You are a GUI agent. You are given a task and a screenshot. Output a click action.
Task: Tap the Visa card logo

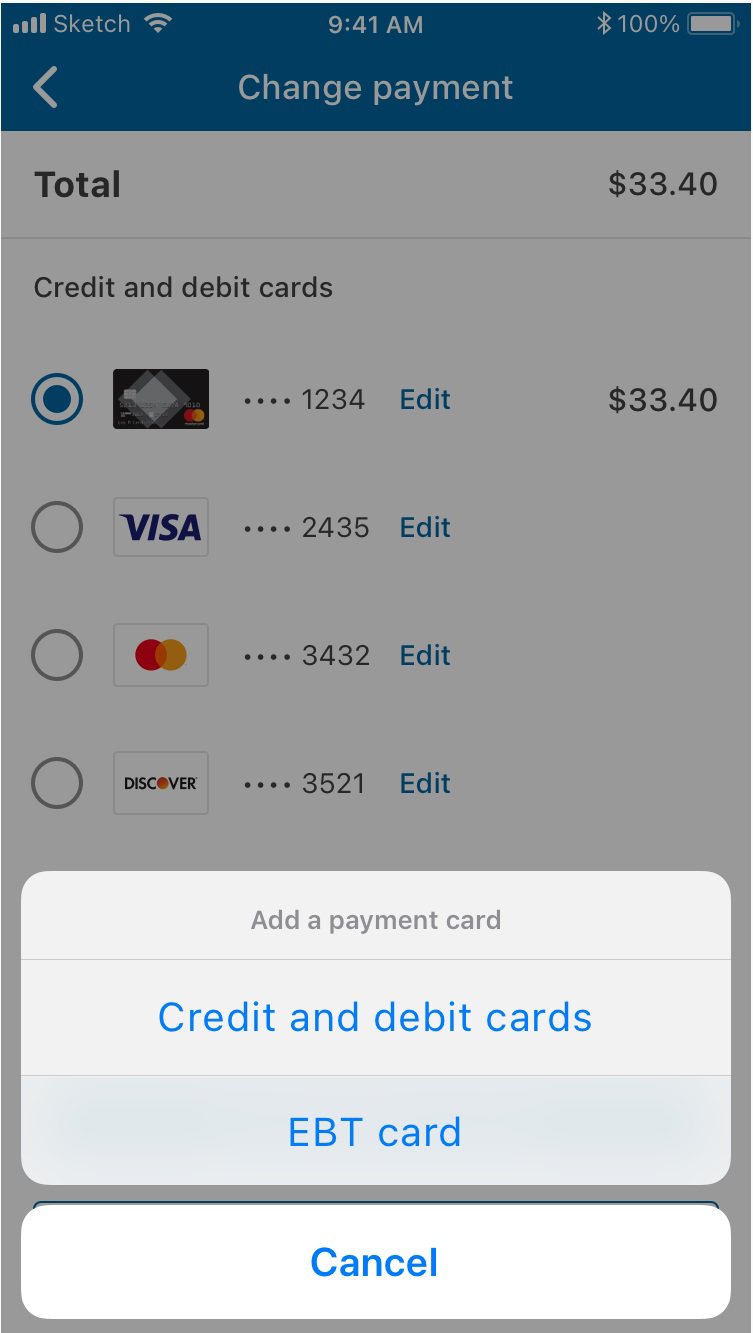pyautogui.click(x=160, y=527)
